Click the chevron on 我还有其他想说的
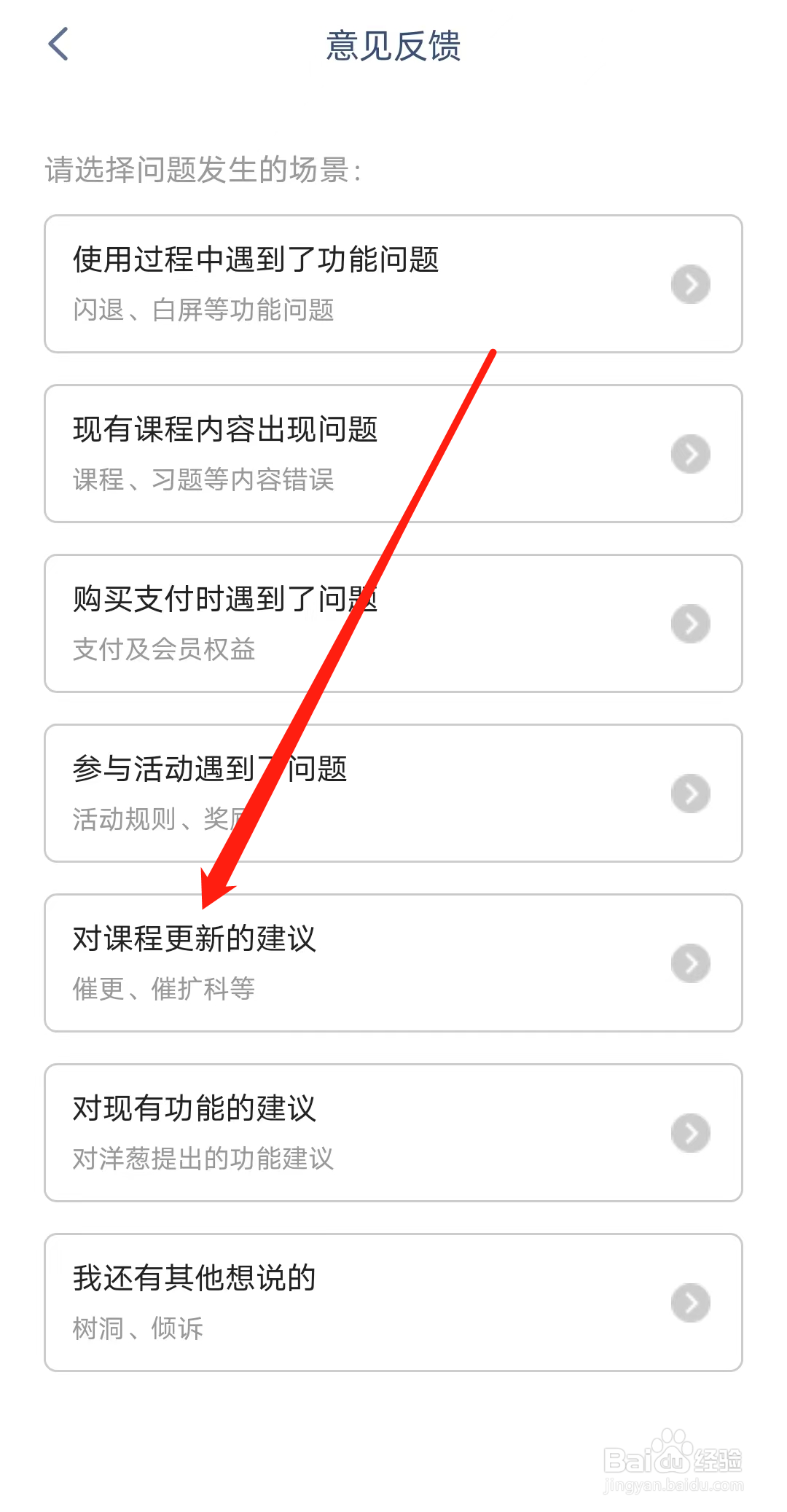The height and width of the screenshot is (1512, 787). tap(690, 1302)
